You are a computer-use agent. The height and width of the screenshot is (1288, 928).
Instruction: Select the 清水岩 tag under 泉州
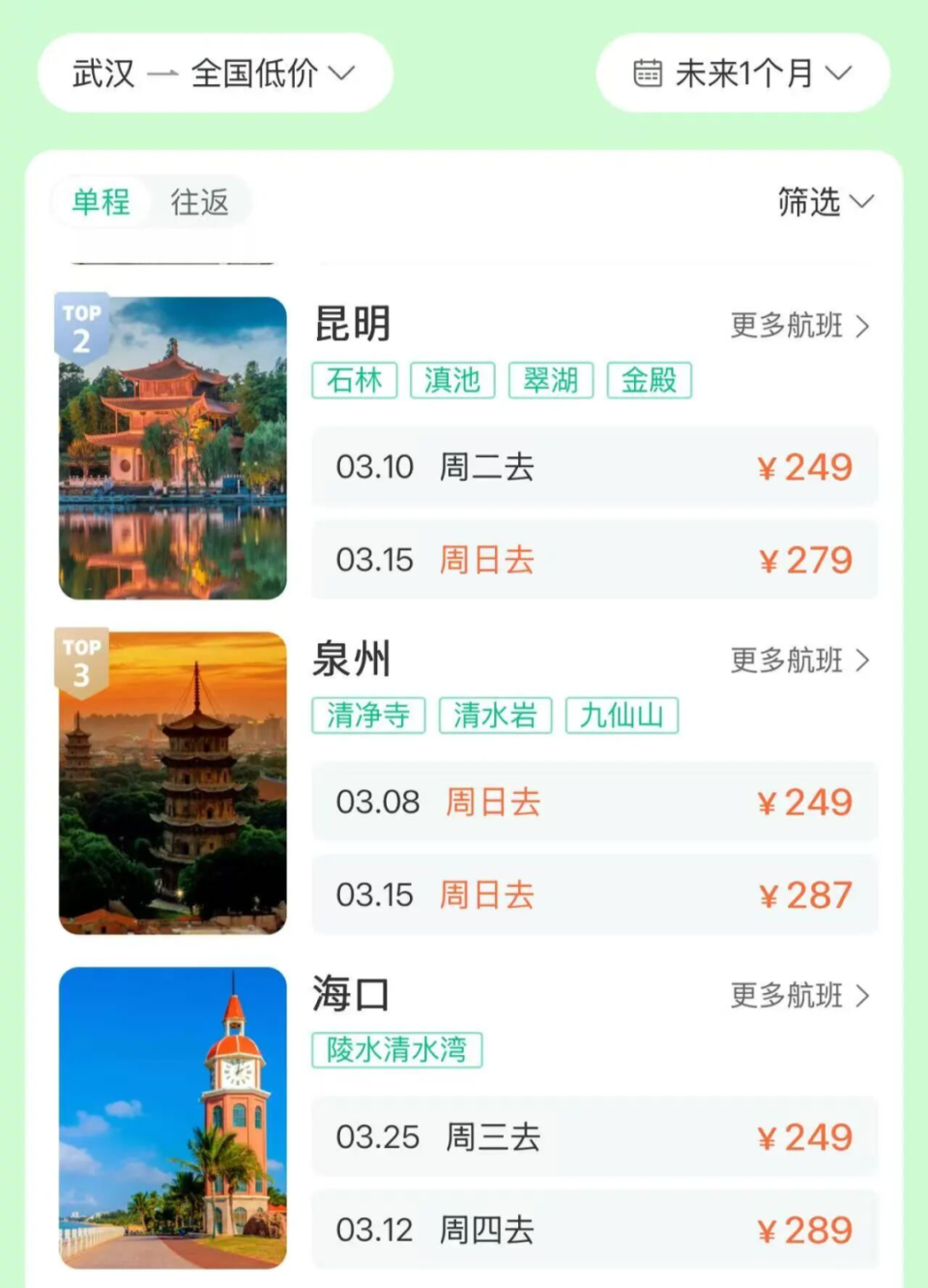pyautogui.click(x=496, y=716)
